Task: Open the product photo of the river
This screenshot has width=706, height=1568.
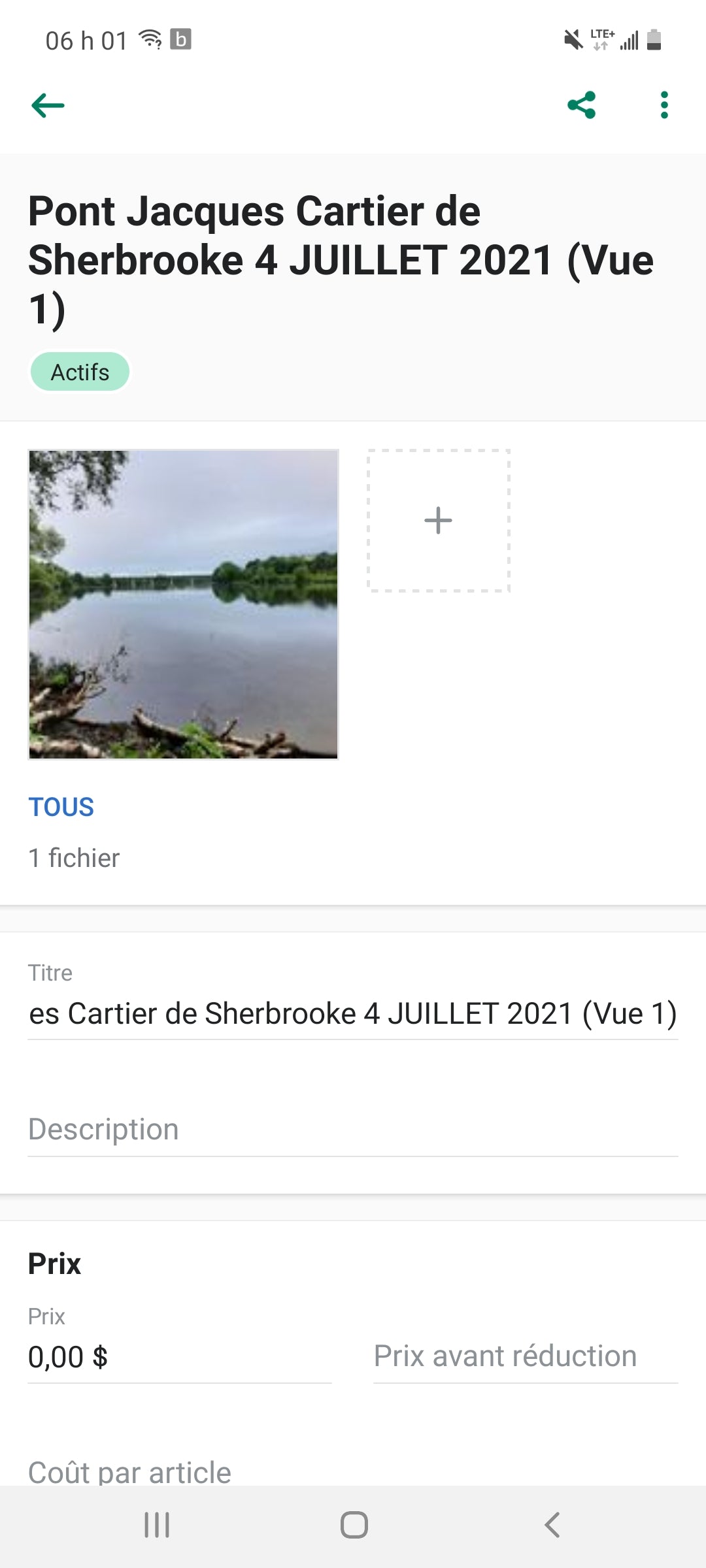Action: pos(183,604)
